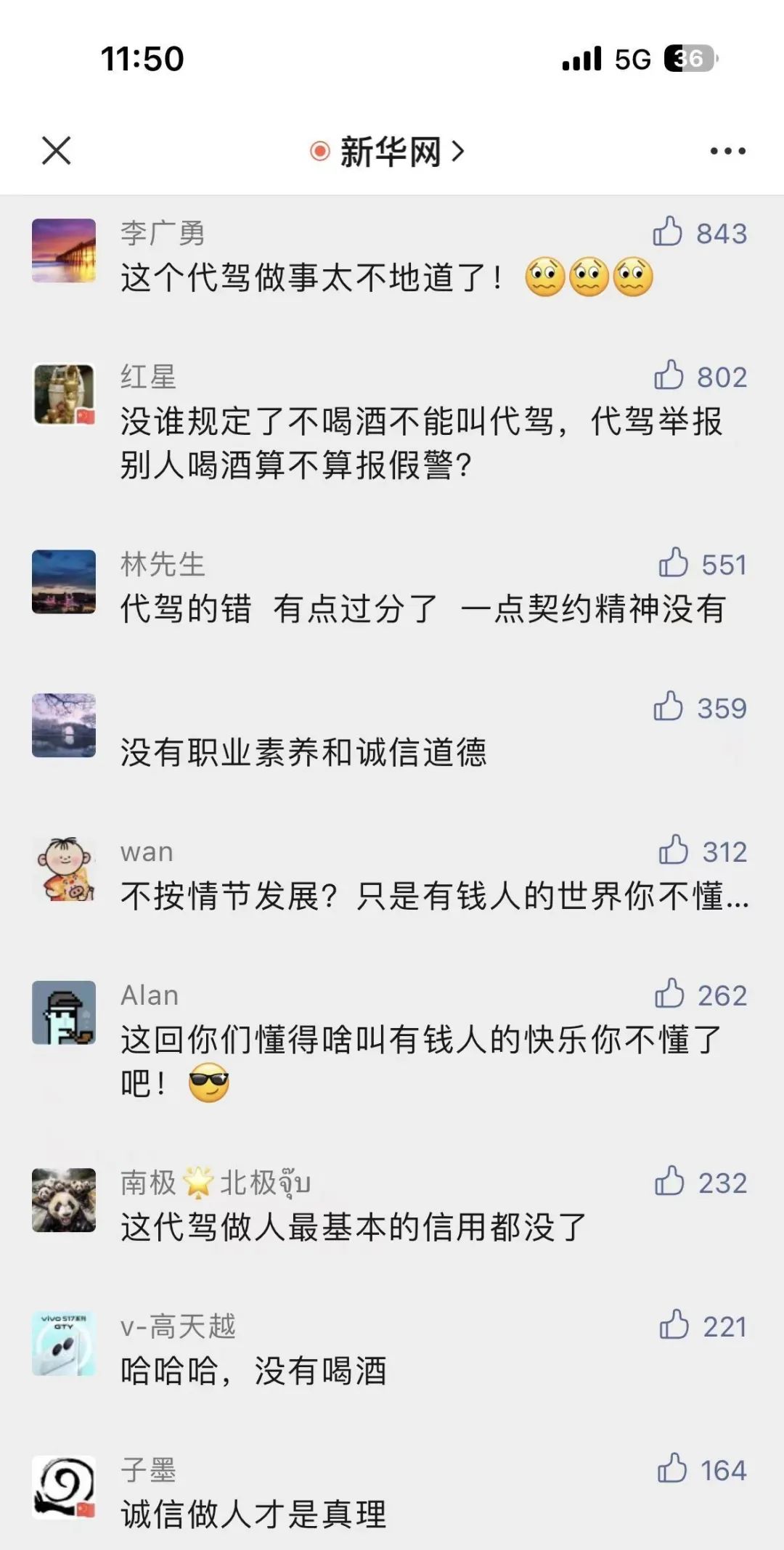The width and height of the screenshot is (784, 1550).
Task: Open Alan's profile avatar
Action: pos(64,1013)
